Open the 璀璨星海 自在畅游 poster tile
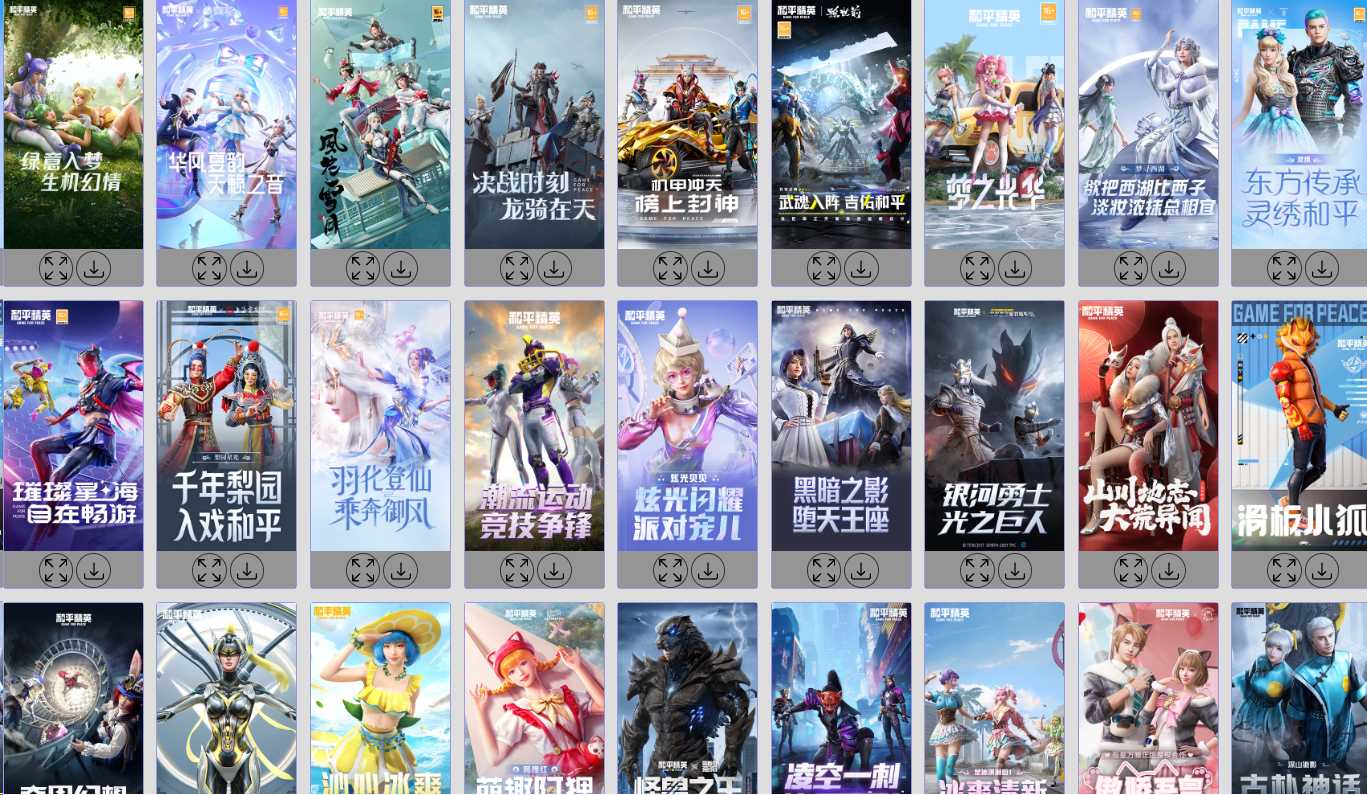Screen dimensions: 1367x795 click(73, 425)
